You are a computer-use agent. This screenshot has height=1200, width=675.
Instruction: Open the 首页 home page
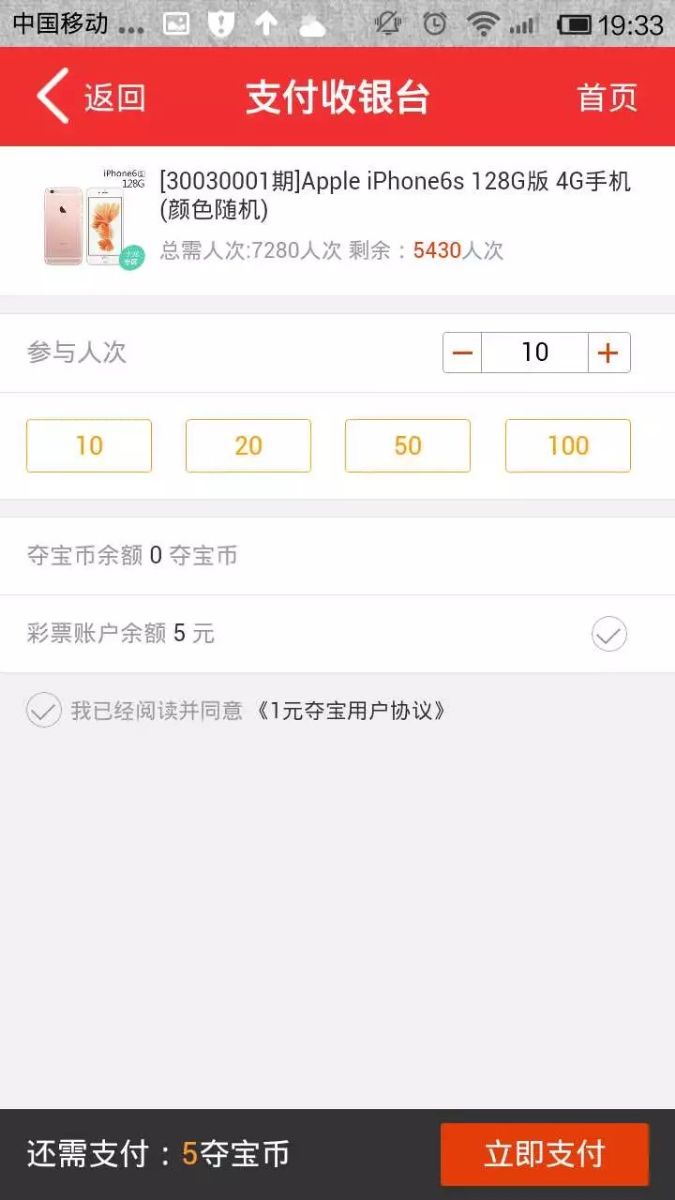[607, 97]
